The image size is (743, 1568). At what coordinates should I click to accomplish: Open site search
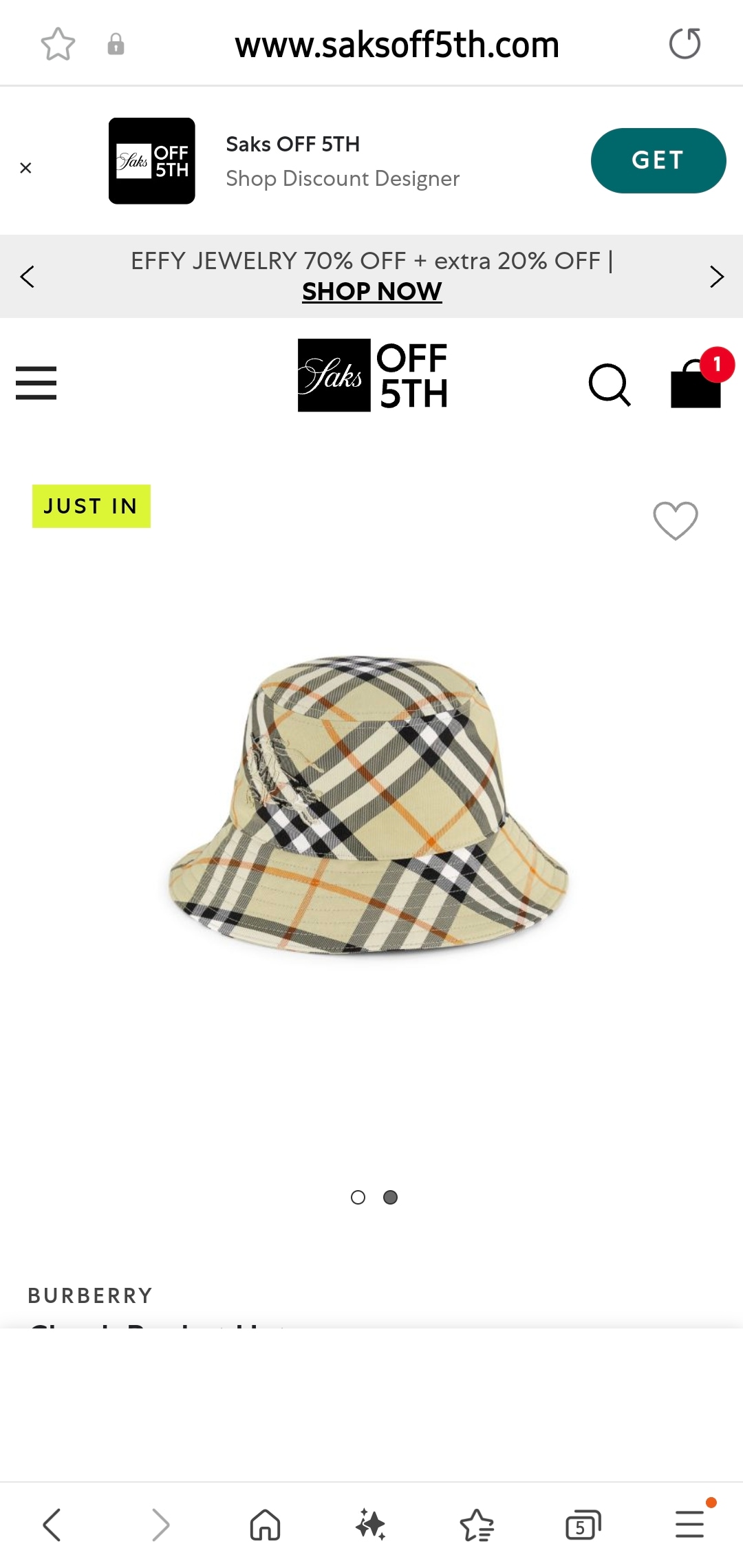tap(609, 384)
